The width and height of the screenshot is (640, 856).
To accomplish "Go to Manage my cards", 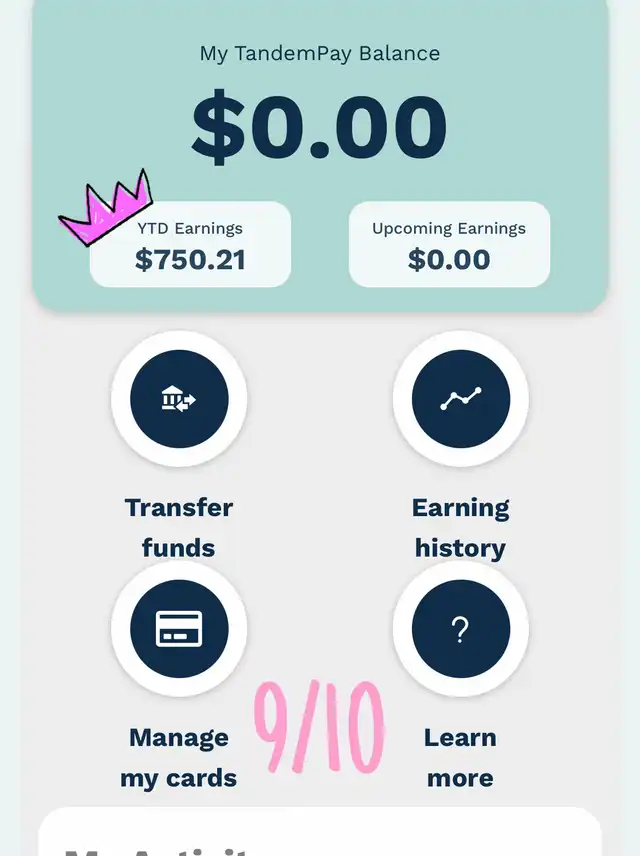I will 179,629.
